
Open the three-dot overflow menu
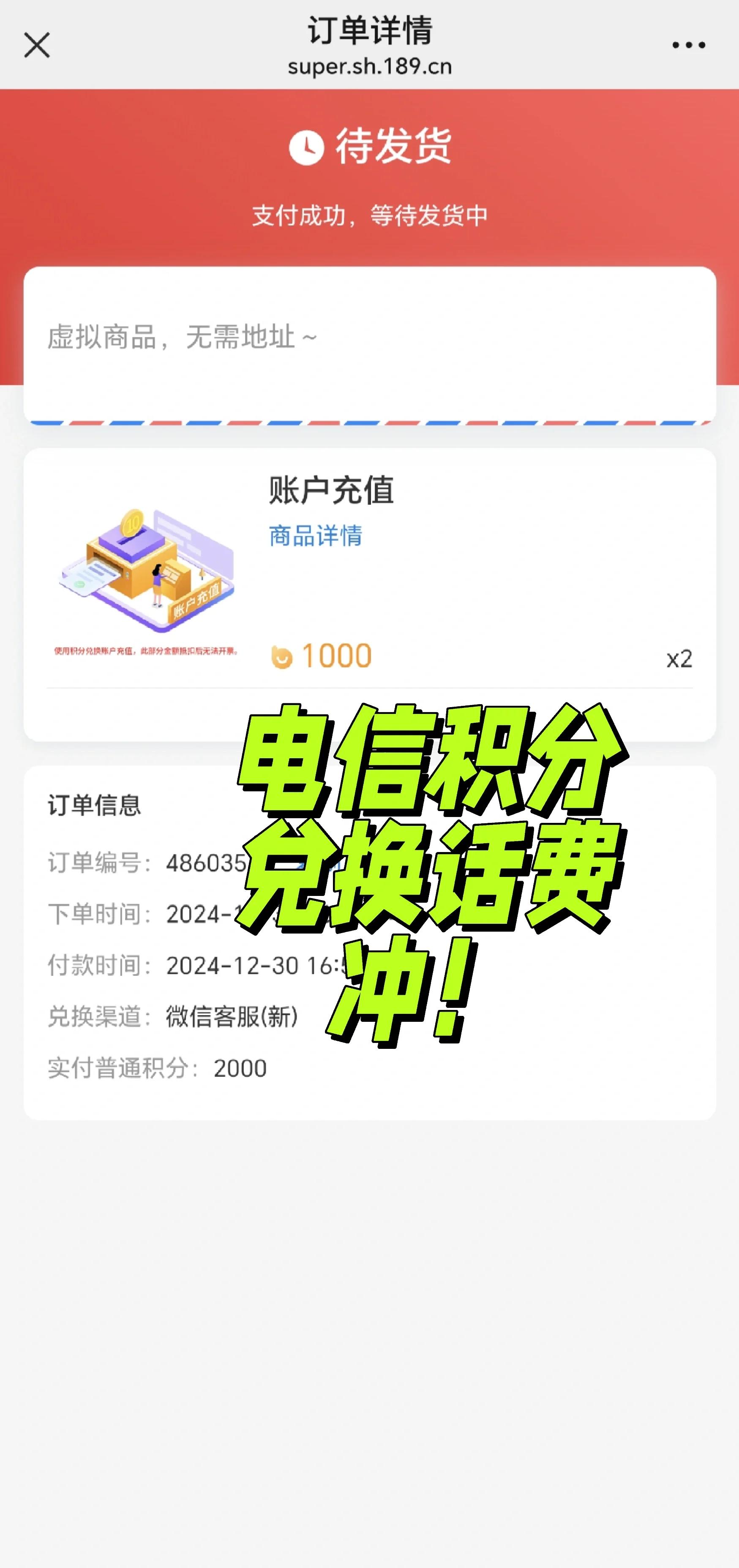(x=688, y=45)
